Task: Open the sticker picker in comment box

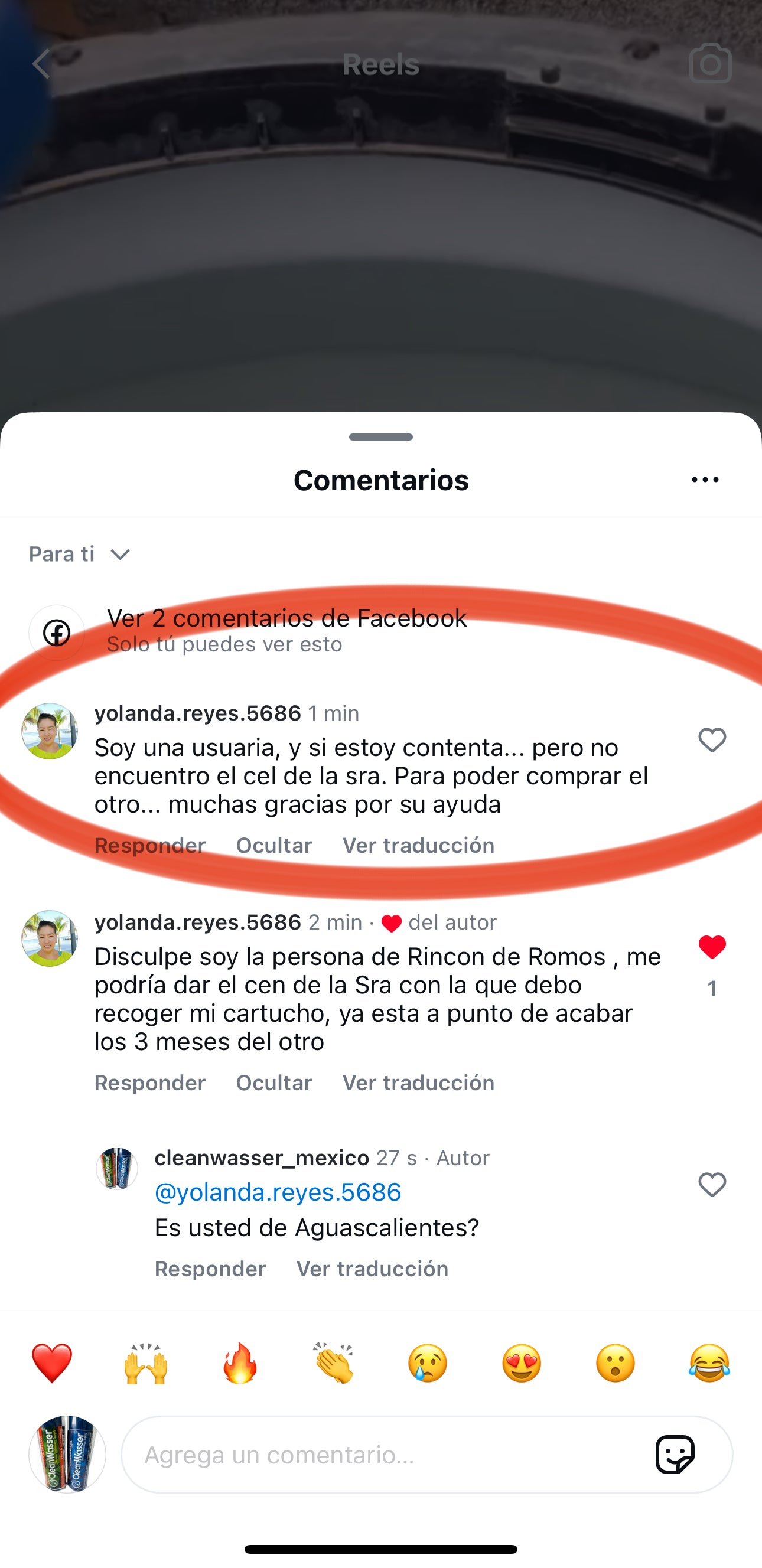Action: tap(675, 1455)
